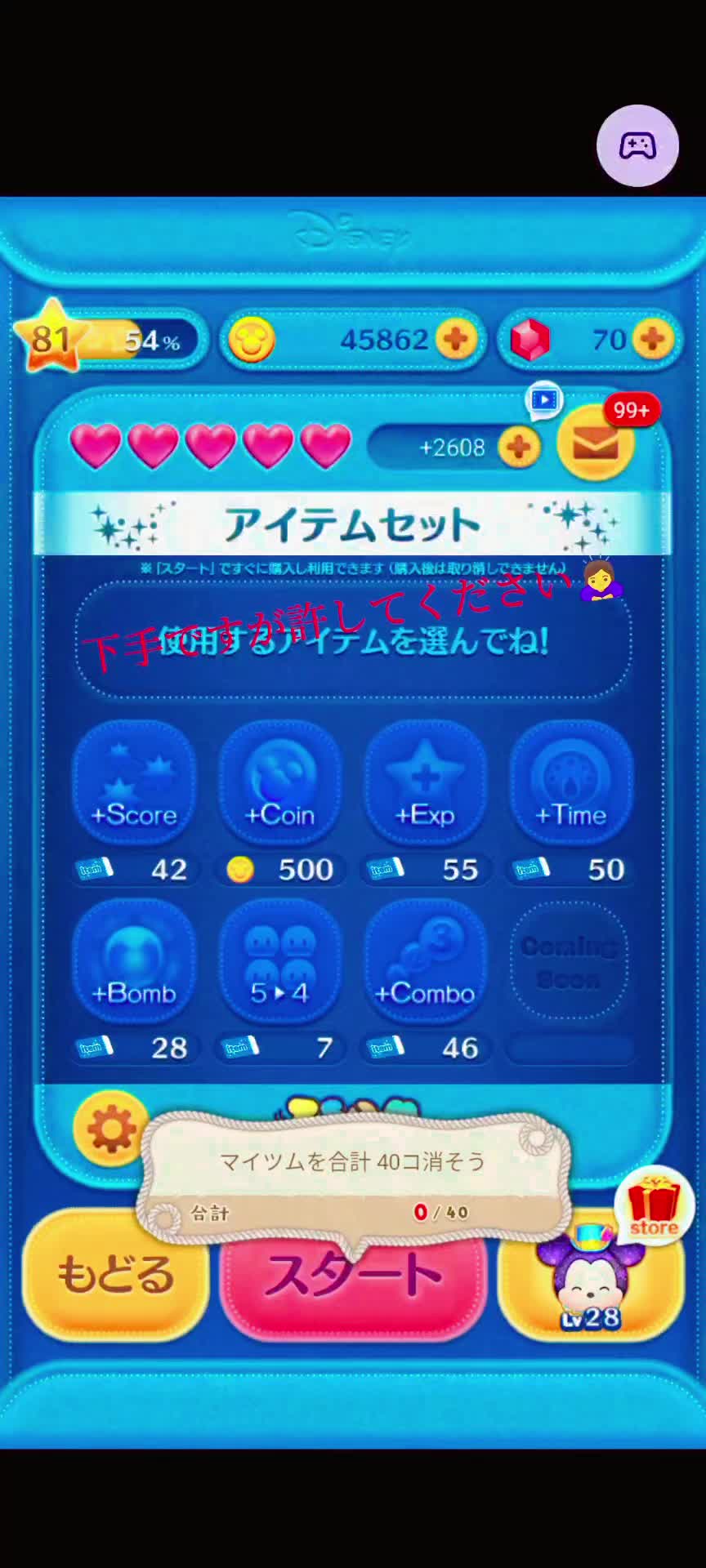Add more rubies with the plus button
This screenshot has height=1568, width=706.
652,339
